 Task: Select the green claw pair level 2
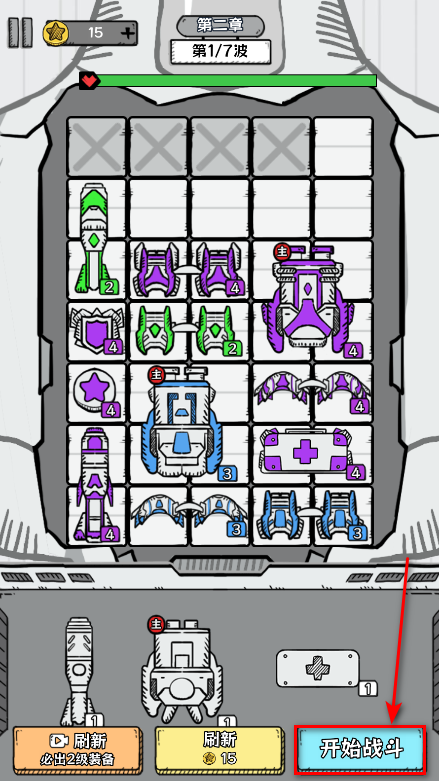click(187, 331)
